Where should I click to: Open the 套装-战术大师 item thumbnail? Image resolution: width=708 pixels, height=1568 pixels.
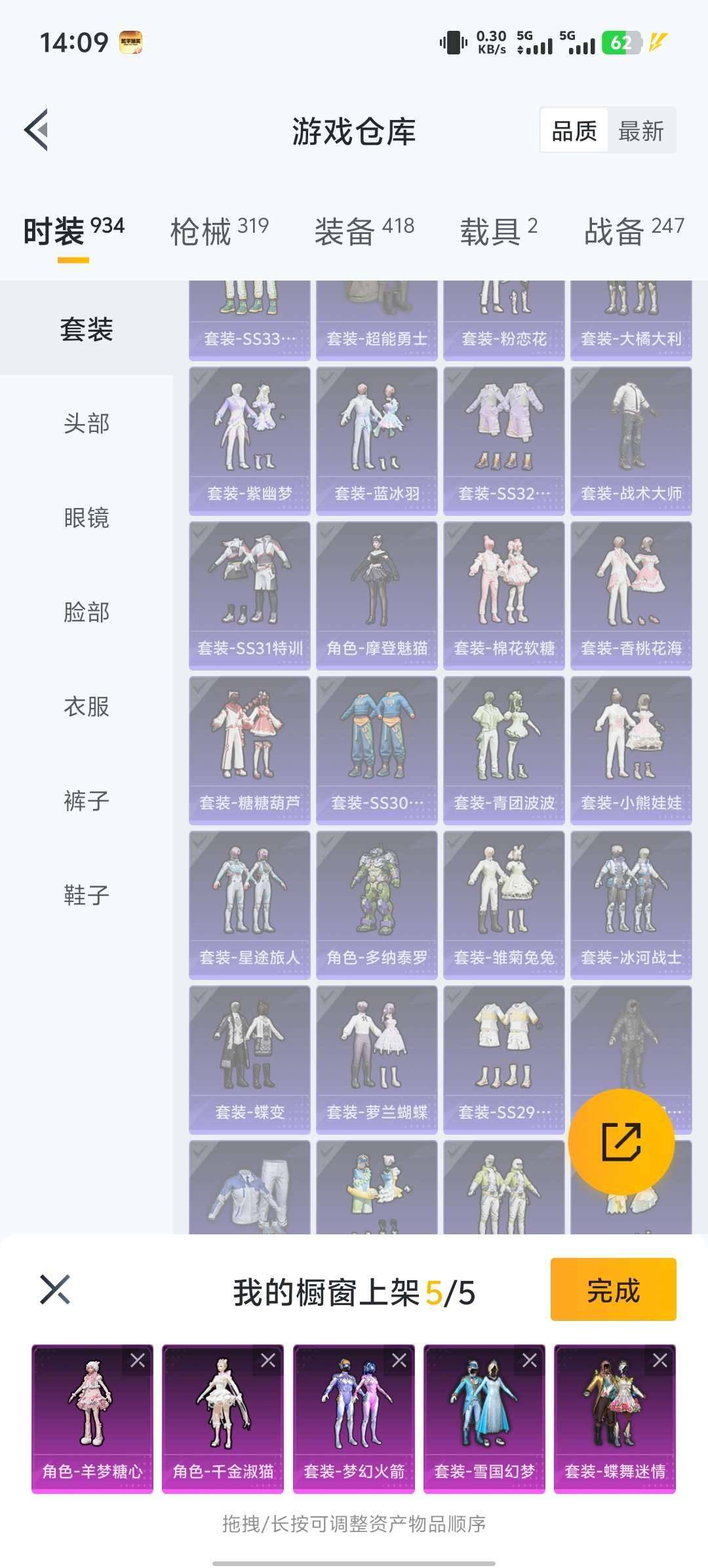[x=631, y=439]
